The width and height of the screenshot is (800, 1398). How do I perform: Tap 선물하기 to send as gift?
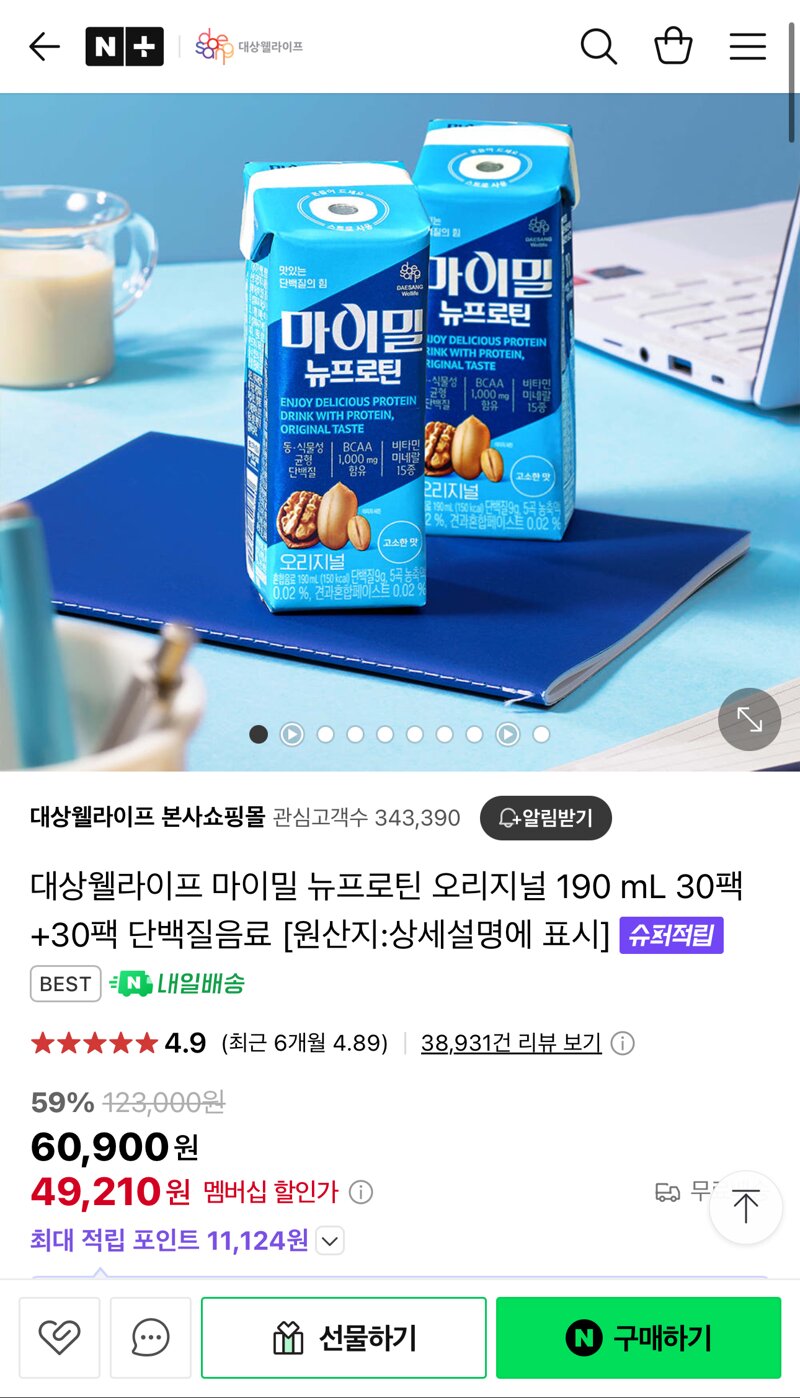click(x=344, y=1337)
